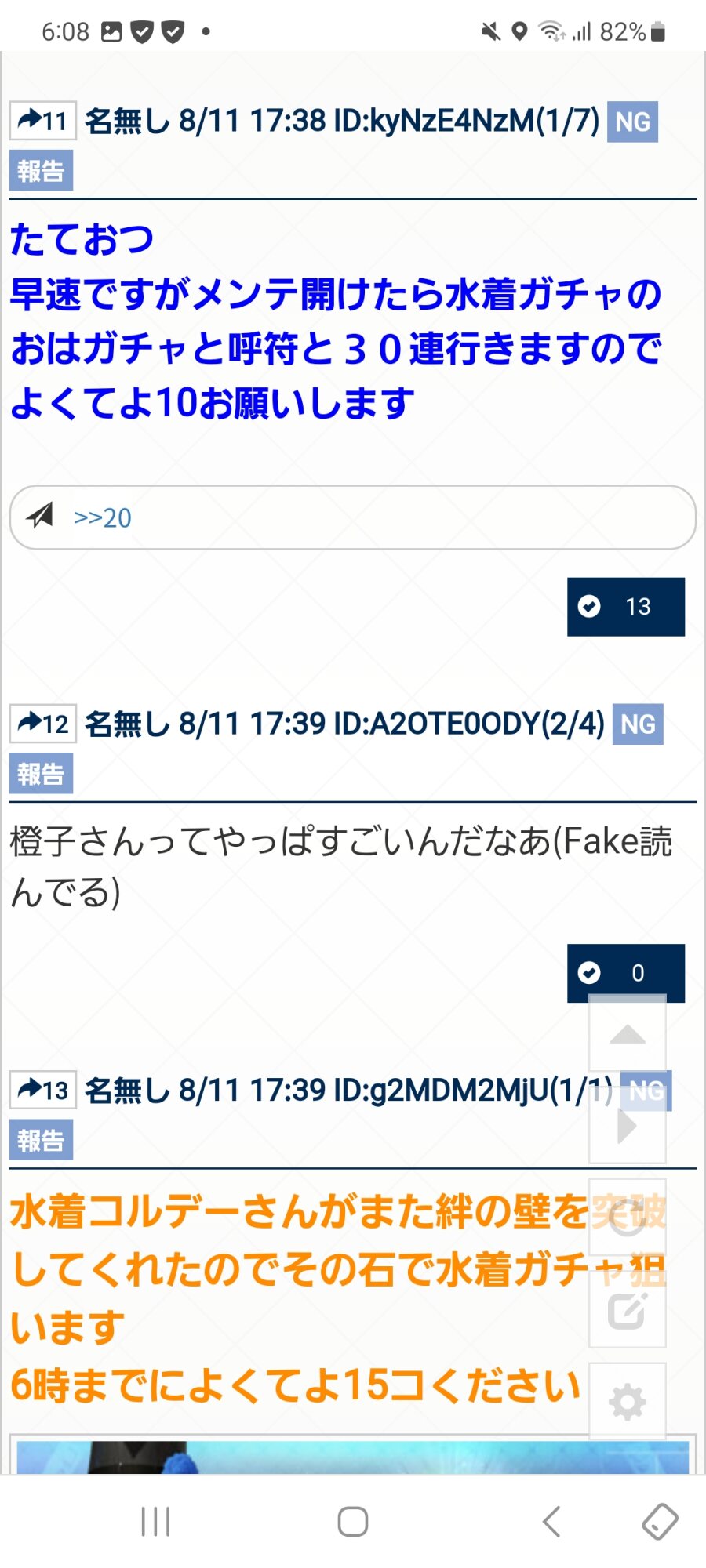Report post 12 with the 報告 button
Viewport: 706px width, 1568px height.
pos(41,774)
